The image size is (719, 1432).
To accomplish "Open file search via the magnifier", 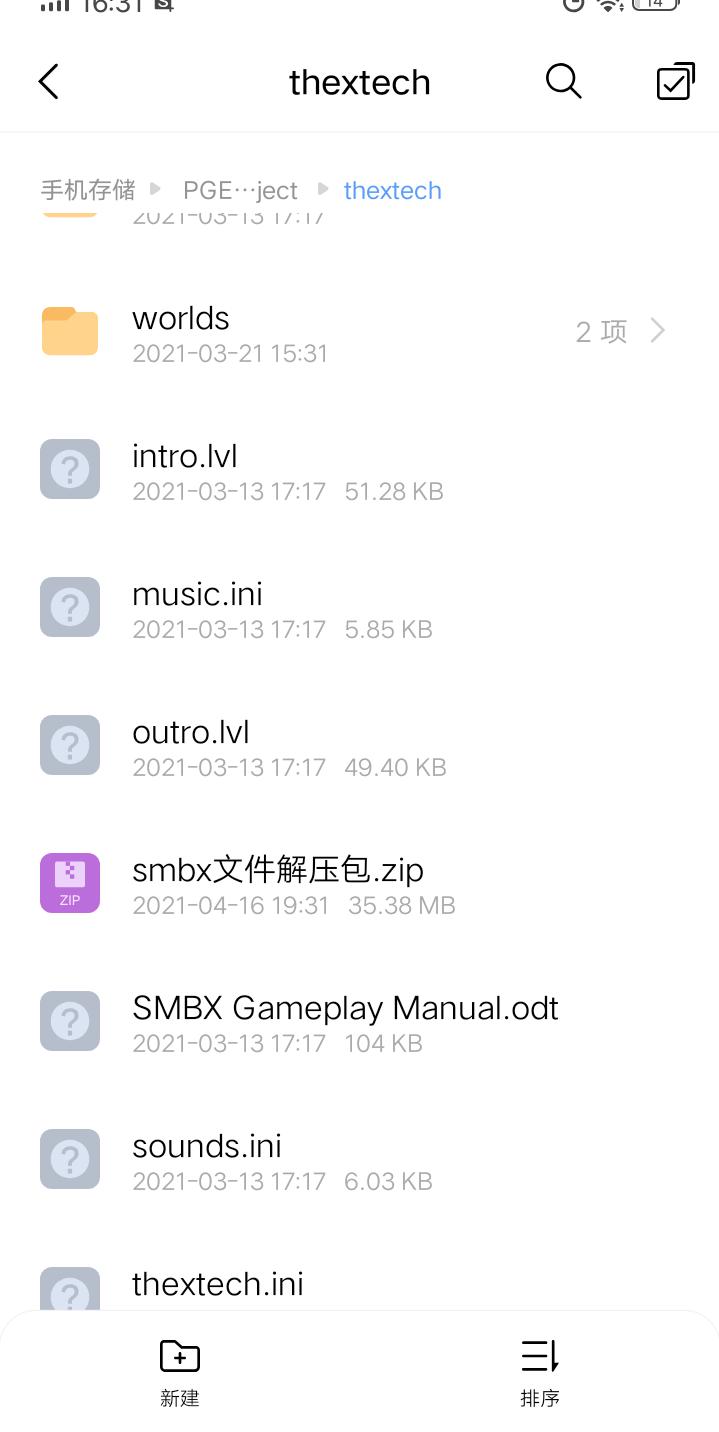I will click(563, 82).
